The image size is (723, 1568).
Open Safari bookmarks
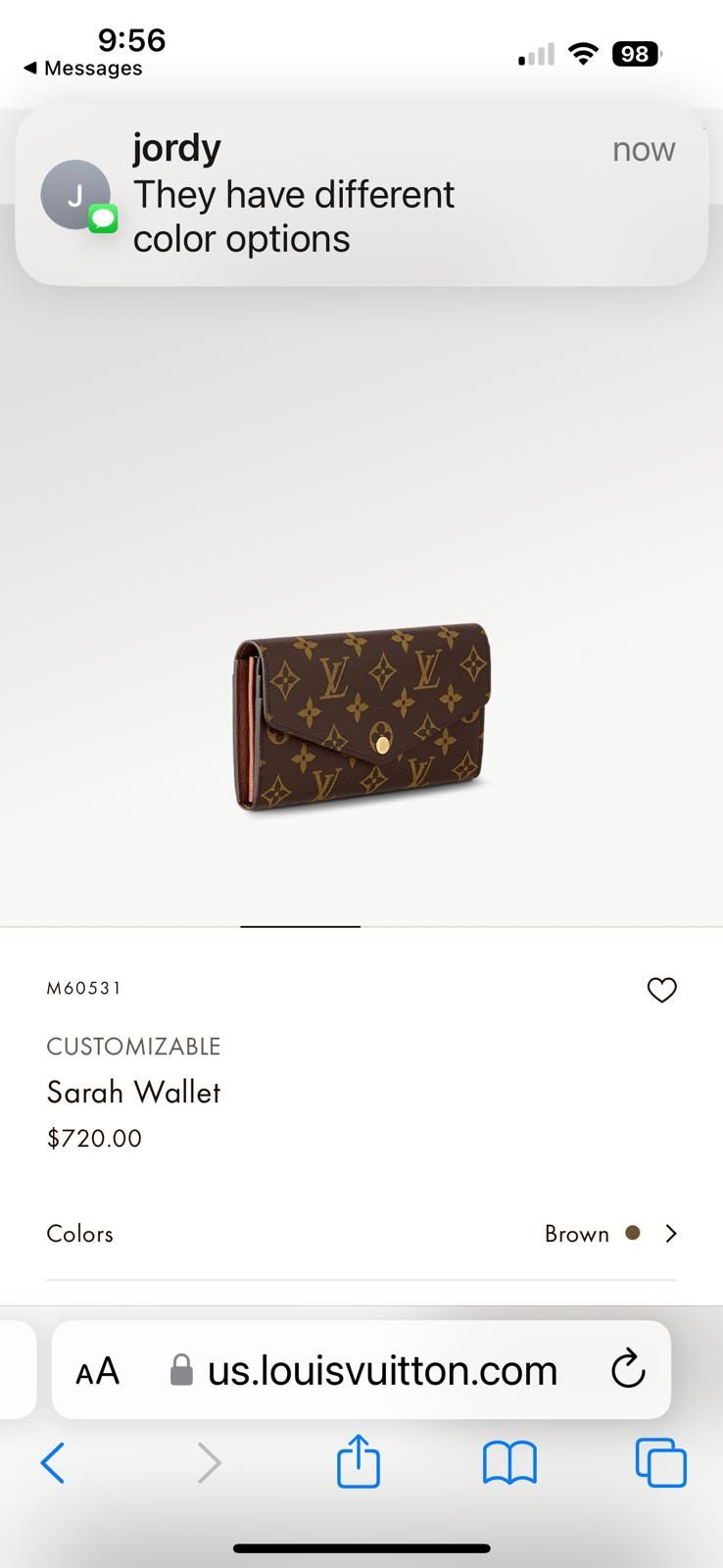click(x=509, y=1463)
